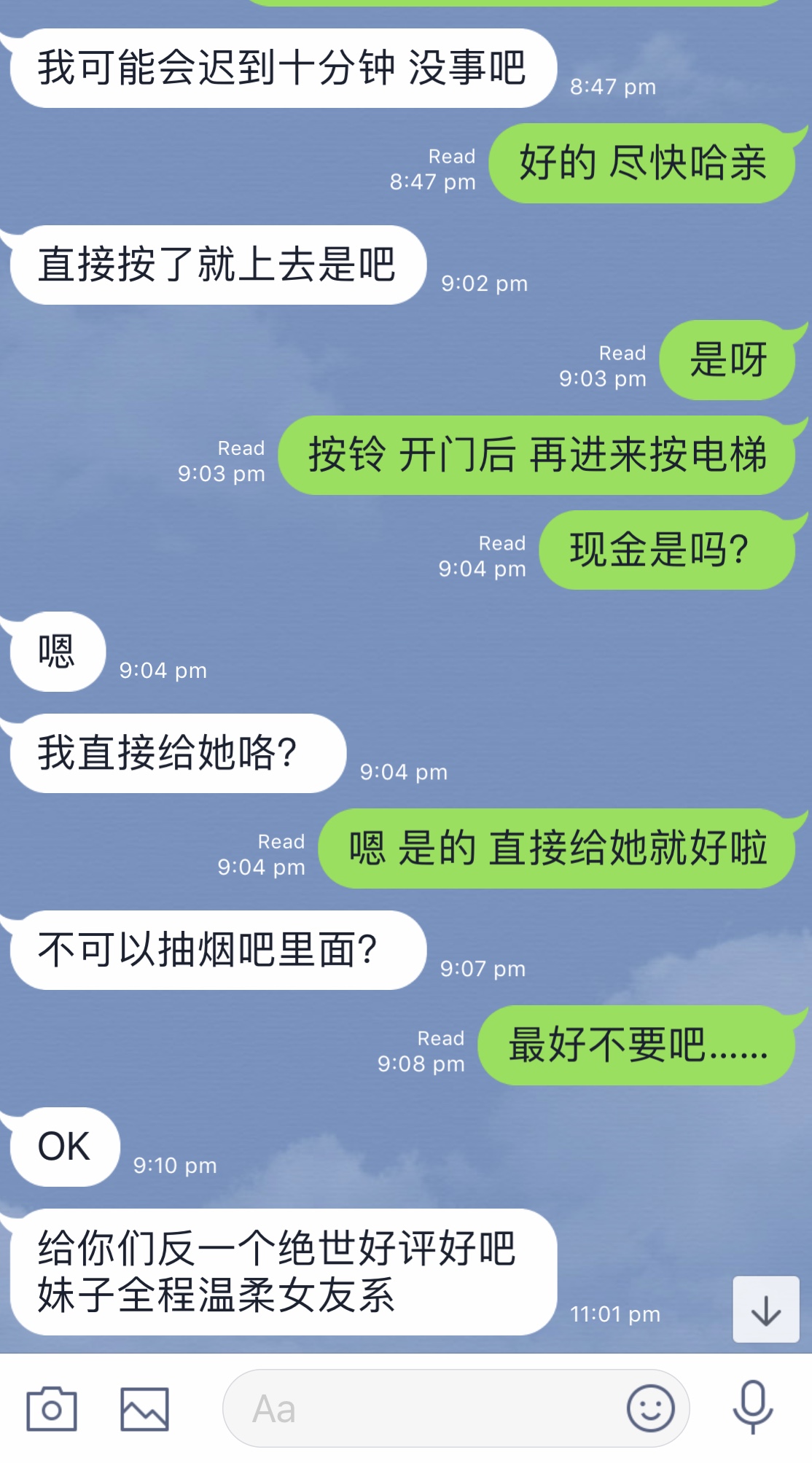Open the photo gallery picker
This screenshot has height=1463, width=812.
coord(144,1408)
